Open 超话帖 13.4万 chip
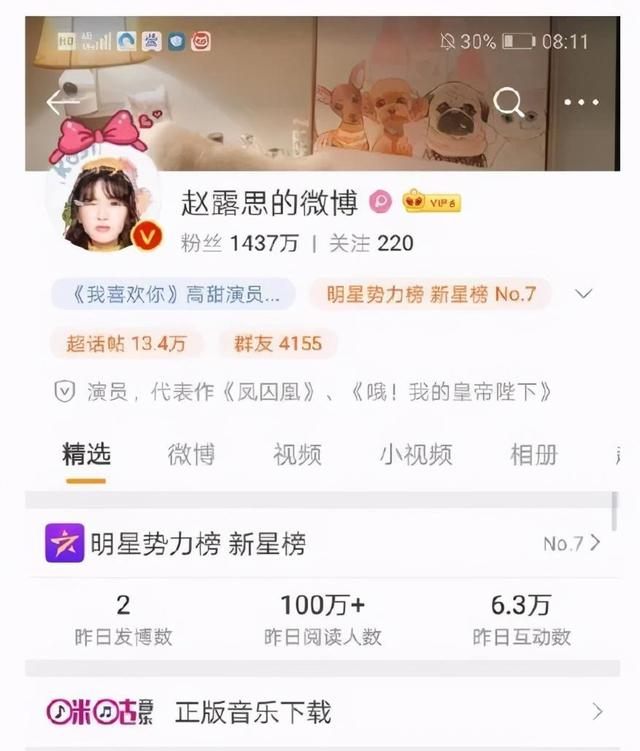This screenshot has width=640, height=751. pyautogui.click(x=126, y=344)
